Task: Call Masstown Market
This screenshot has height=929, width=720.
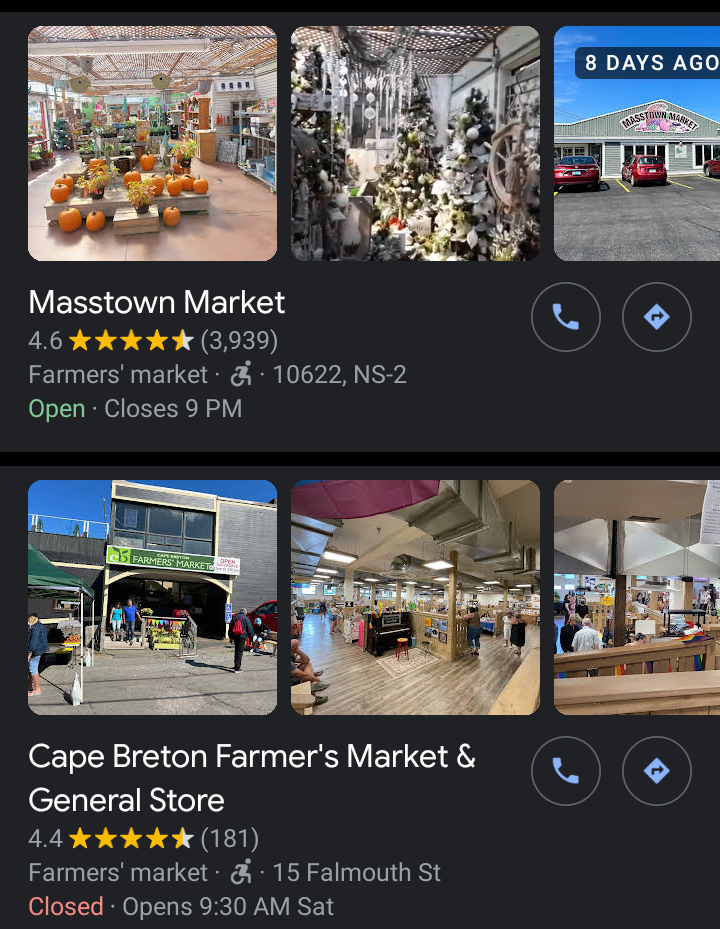Action: click(x=565, y=318)
